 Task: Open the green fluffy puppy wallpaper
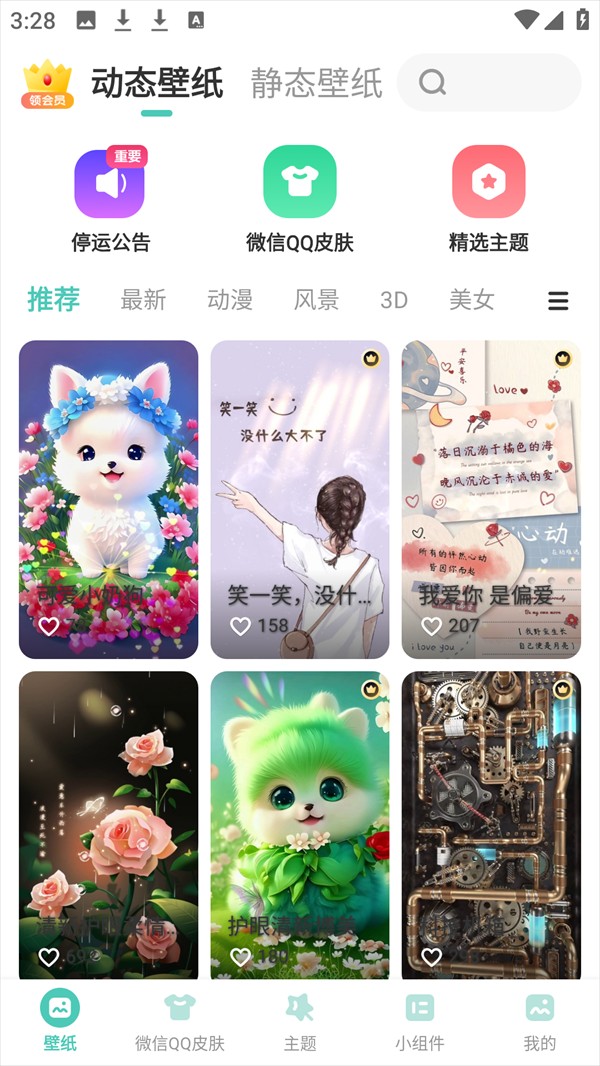[x=299, y=810]
